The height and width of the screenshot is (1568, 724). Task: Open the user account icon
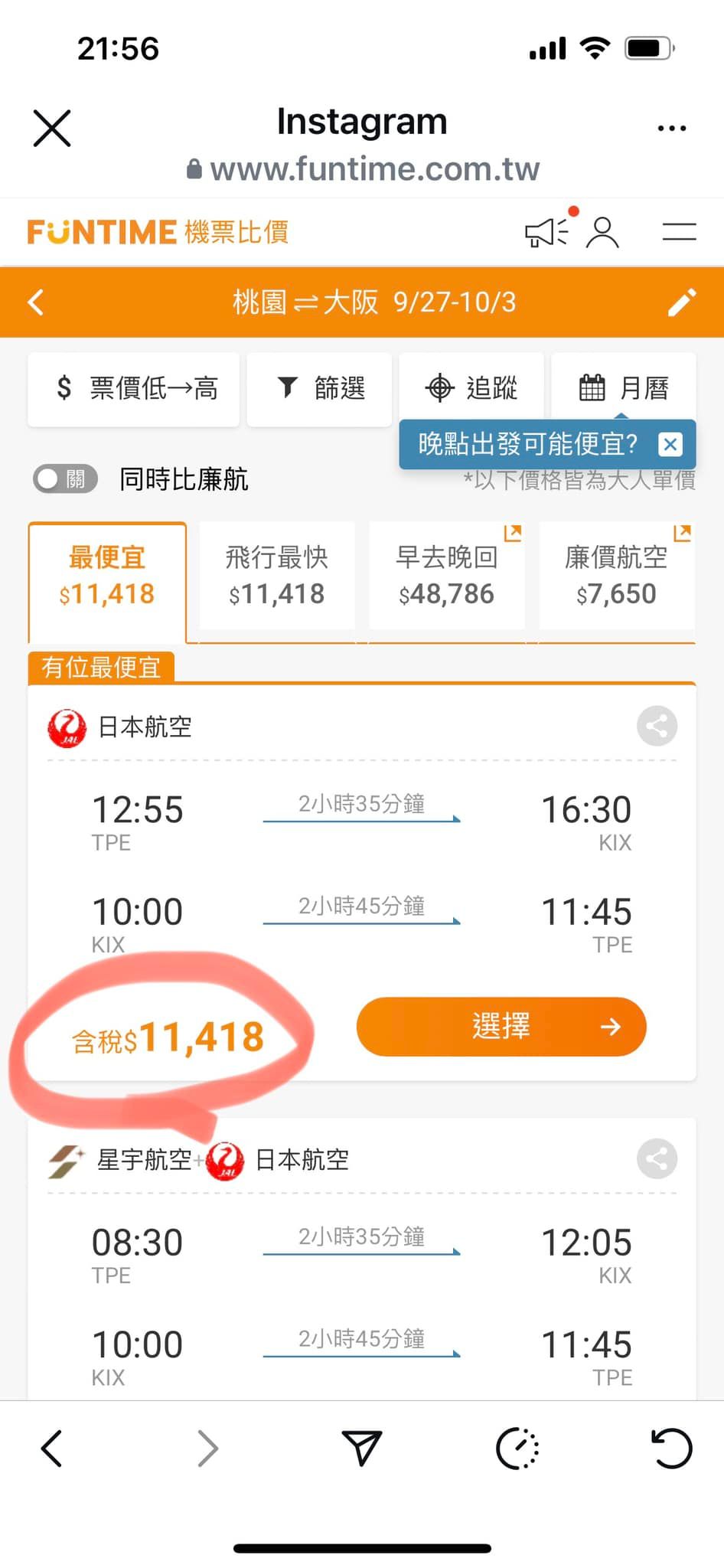coord(602,232)
